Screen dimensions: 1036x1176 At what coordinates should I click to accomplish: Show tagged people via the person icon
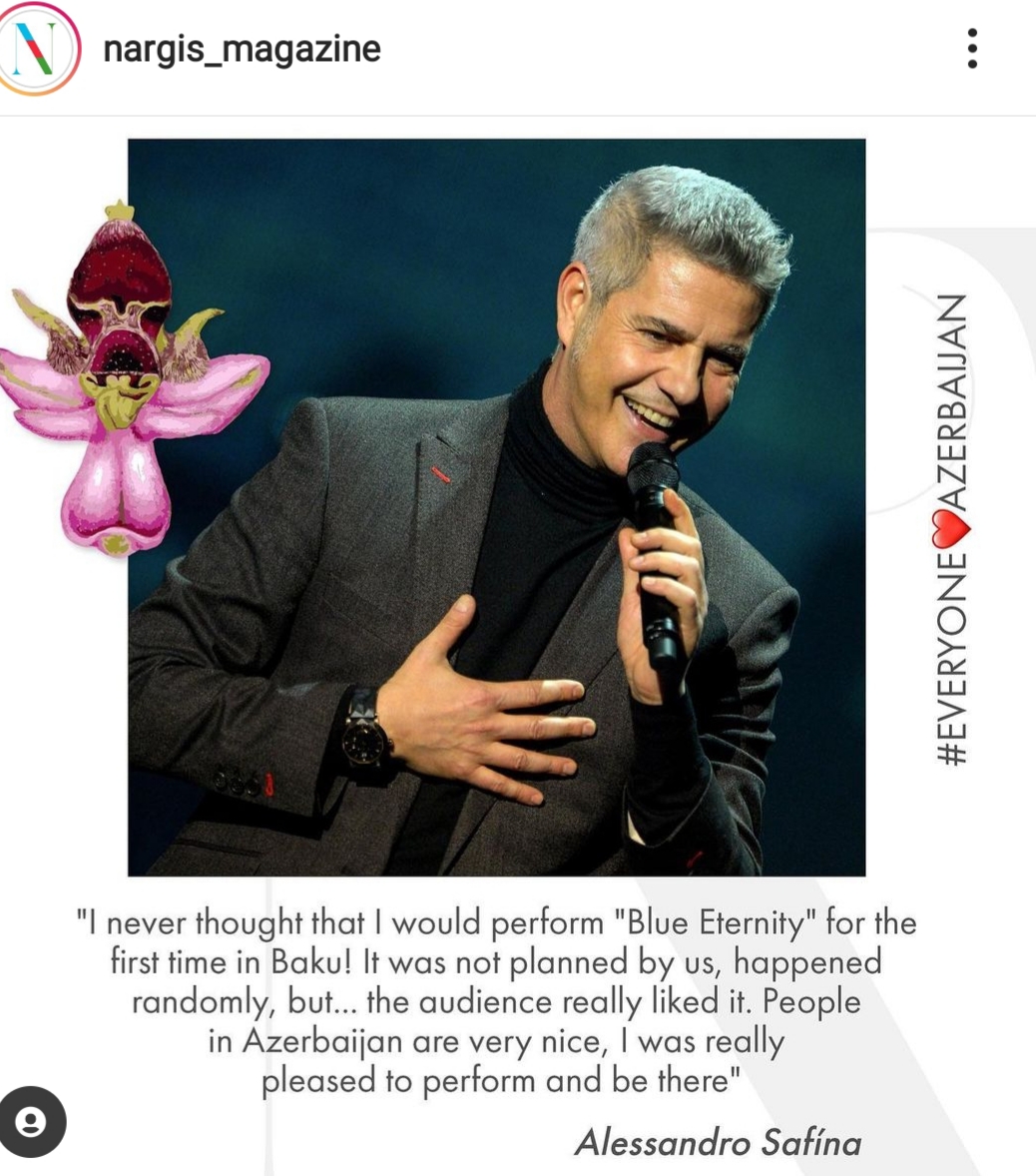(32, 1122)
